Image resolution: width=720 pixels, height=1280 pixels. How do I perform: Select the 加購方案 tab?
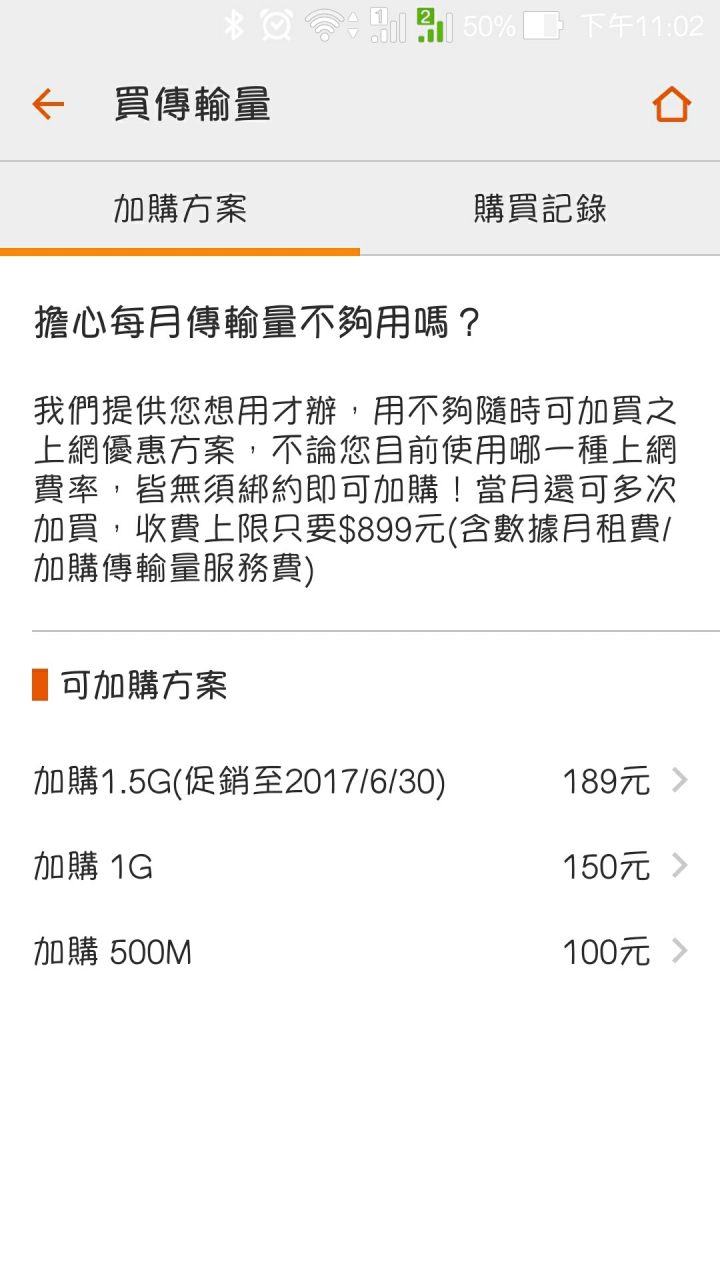180,209
